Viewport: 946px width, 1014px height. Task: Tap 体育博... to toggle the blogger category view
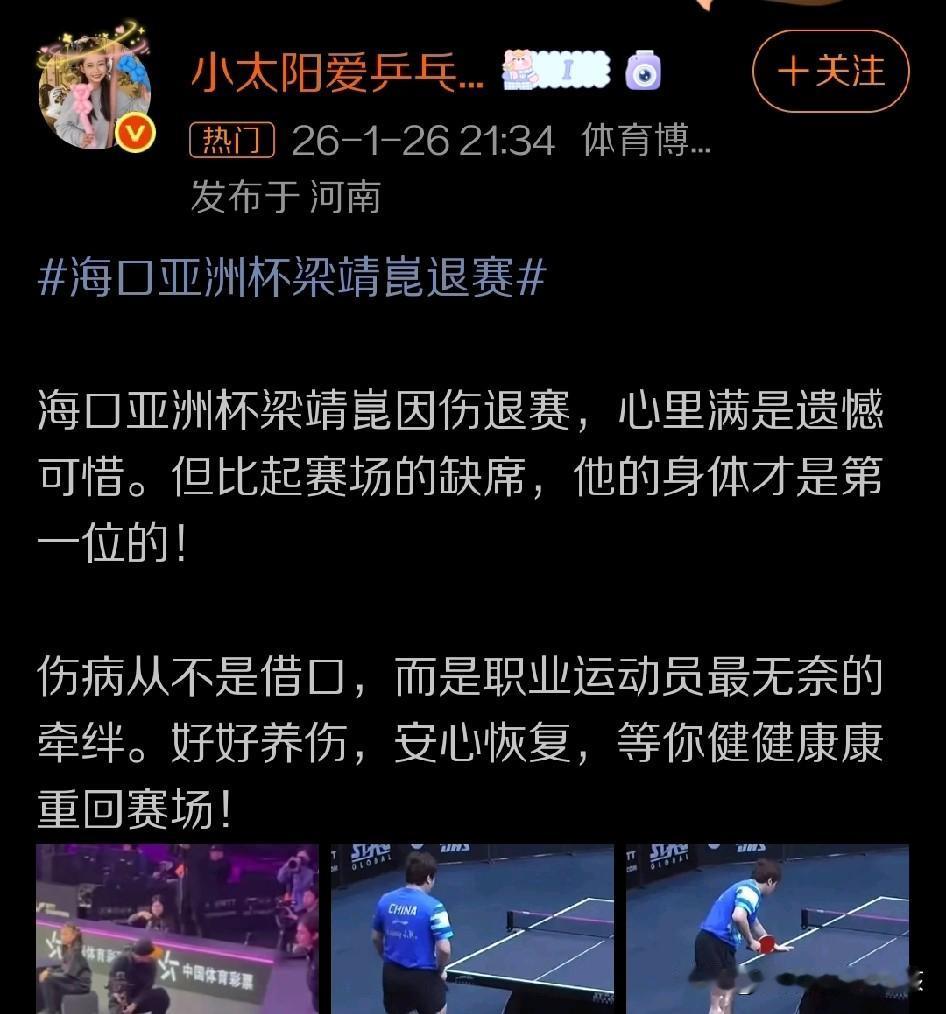(644, 142)
